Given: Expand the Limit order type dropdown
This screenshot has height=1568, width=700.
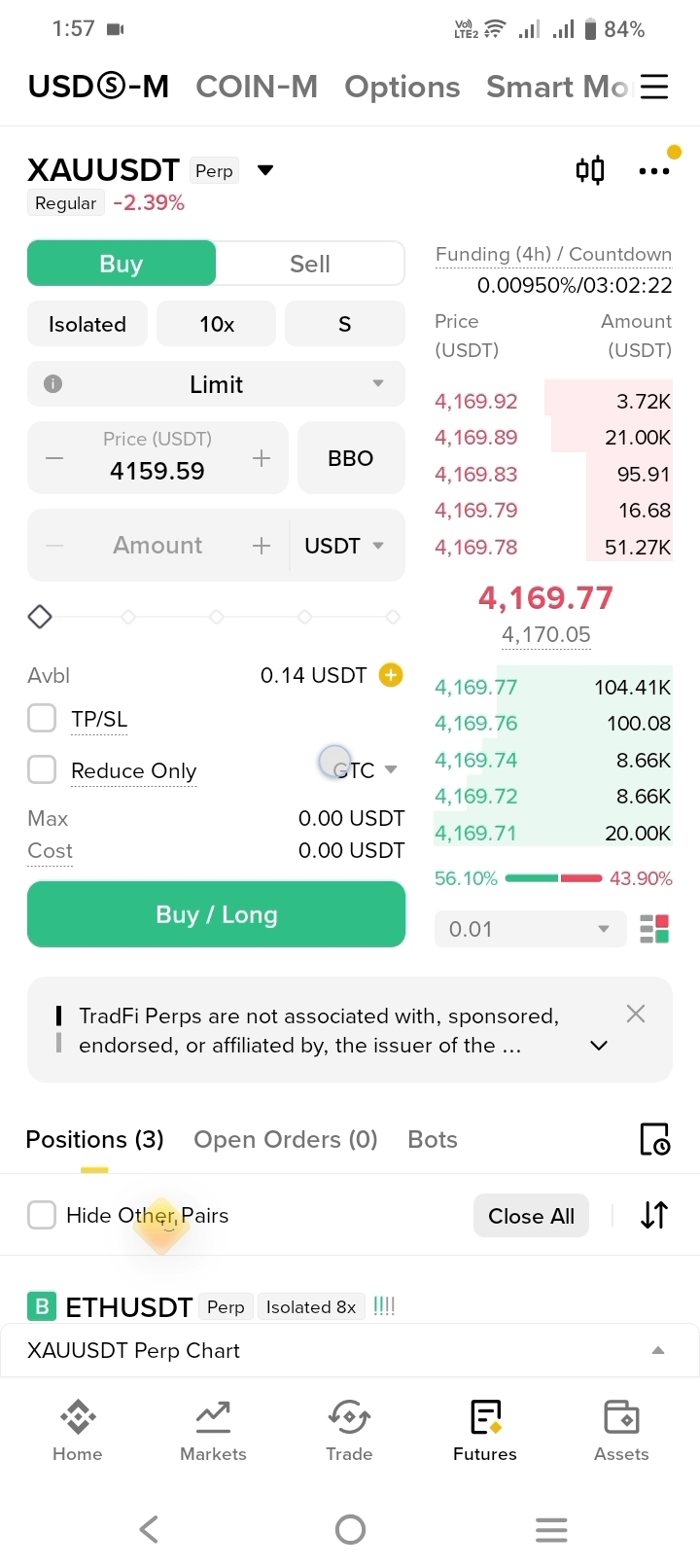Looking at the screenshot, I should pyautogui.click(x=216, y=384).
